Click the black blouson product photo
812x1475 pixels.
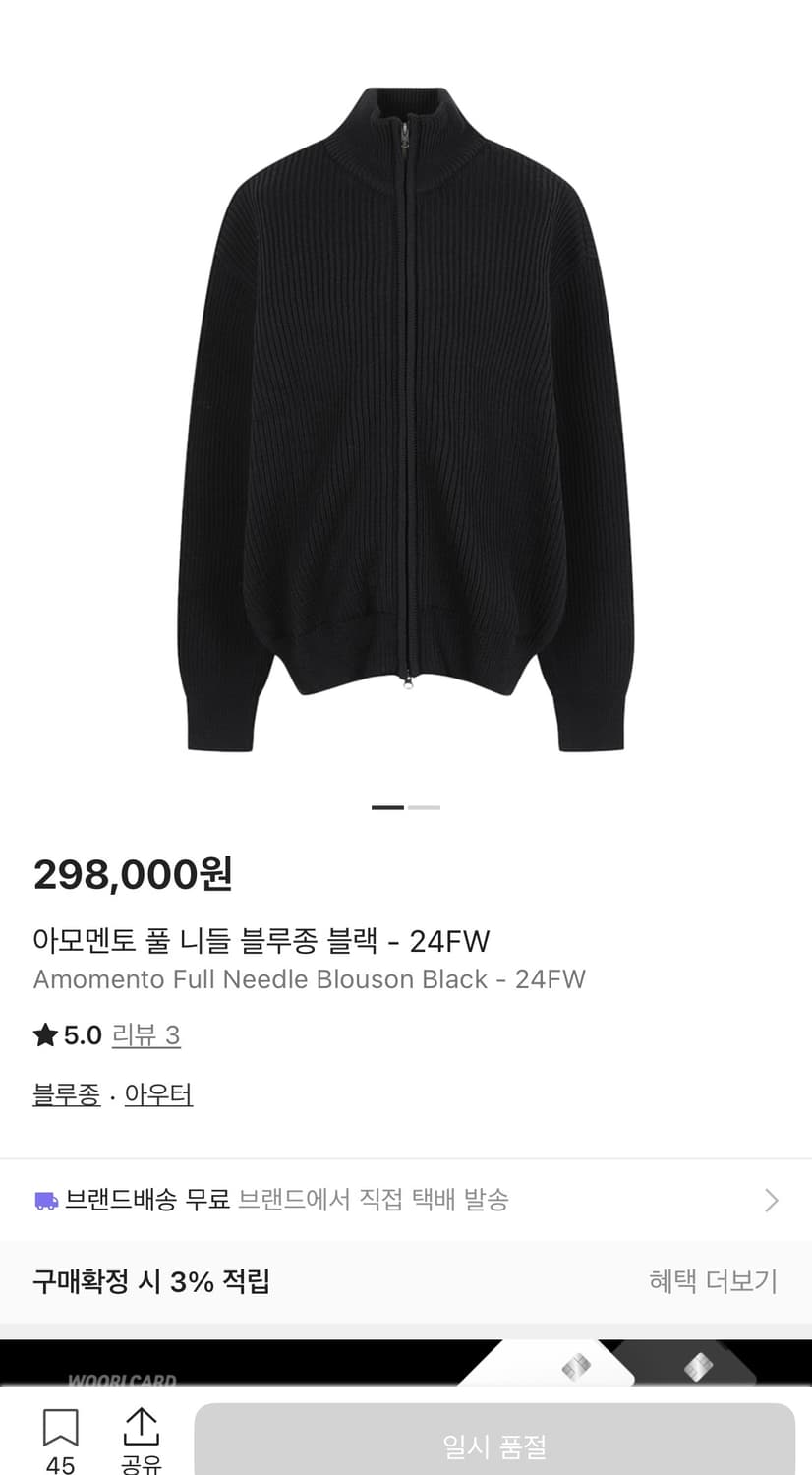coord(406,413)
